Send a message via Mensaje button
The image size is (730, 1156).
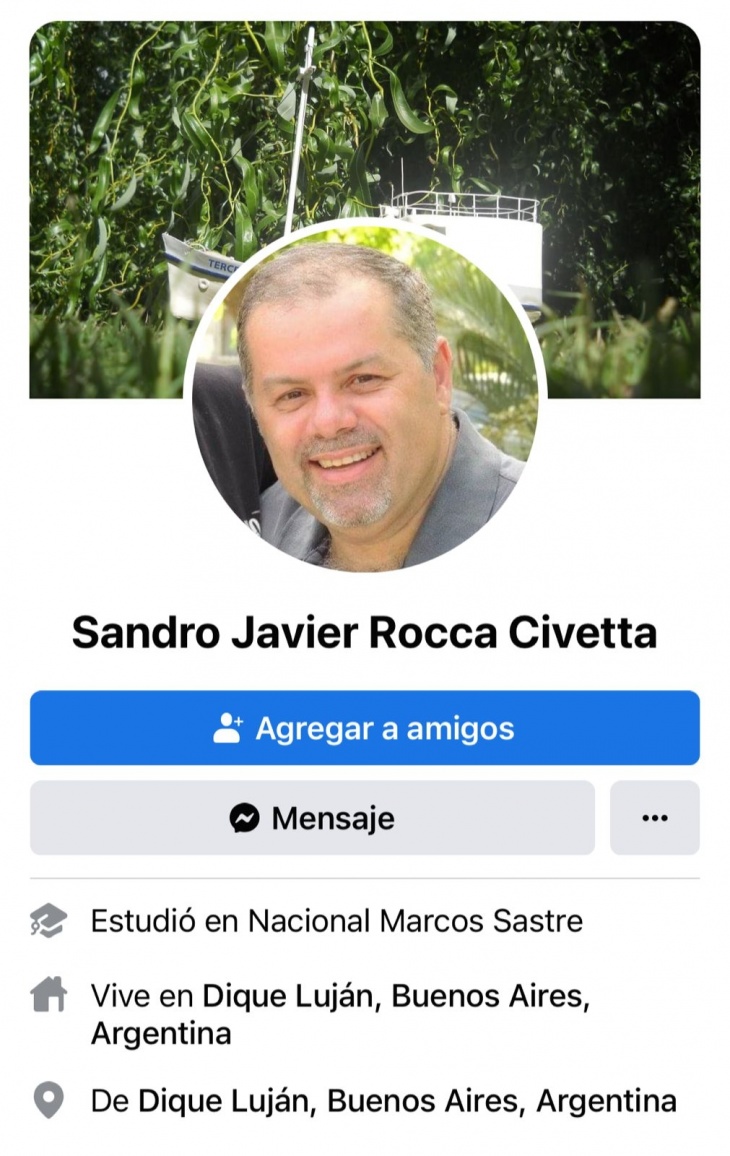point(312,818)
